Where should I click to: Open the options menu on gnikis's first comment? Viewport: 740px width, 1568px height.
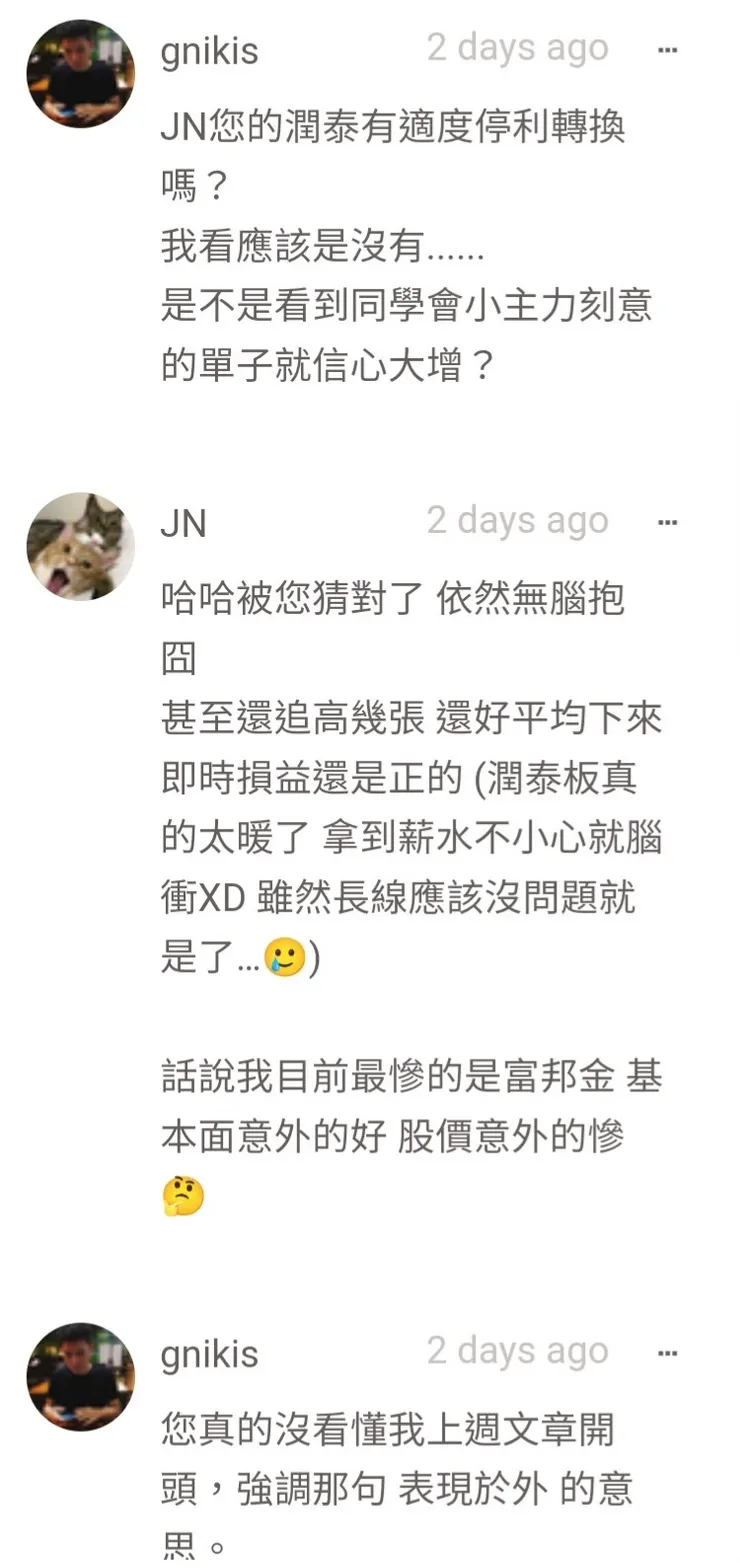668,48
